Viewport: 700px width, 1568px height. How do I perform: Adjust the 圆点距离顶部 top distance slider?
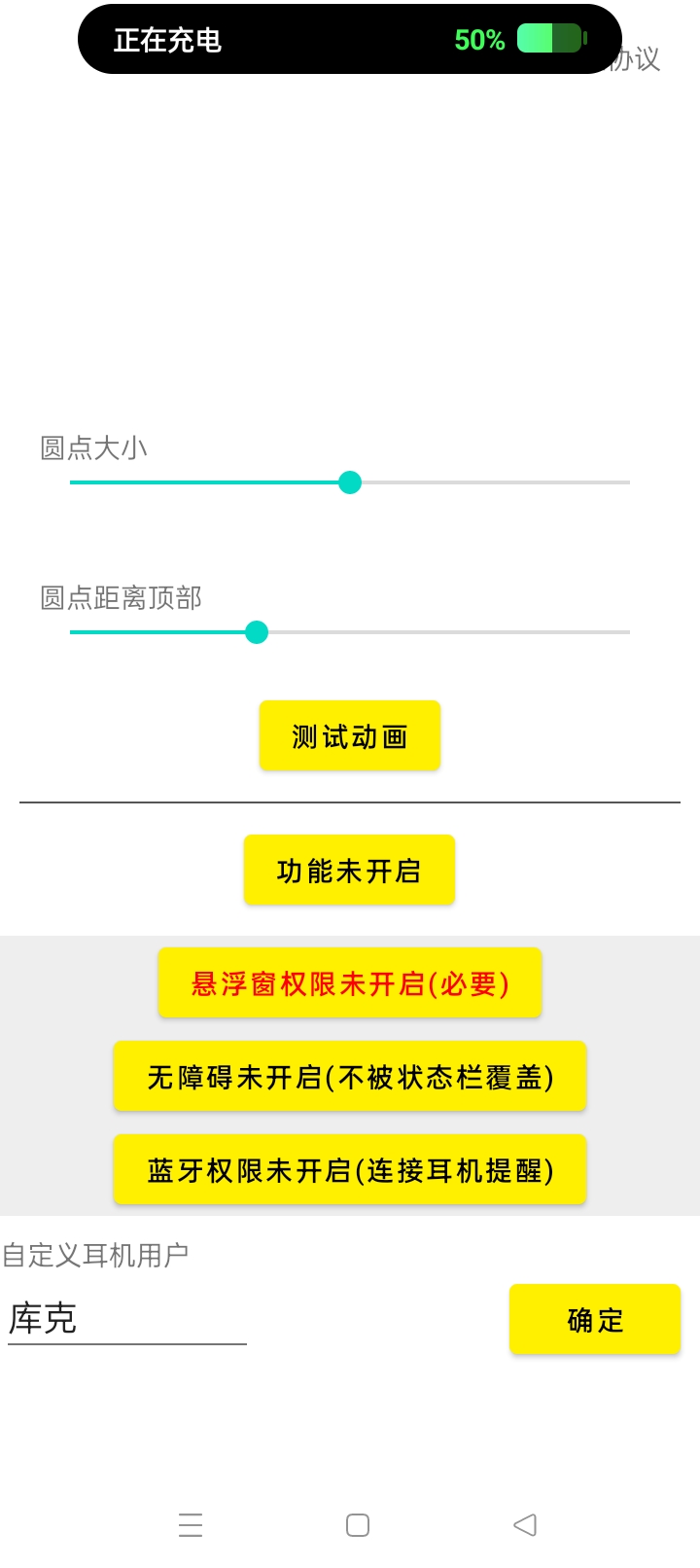[x=256, y=632]
